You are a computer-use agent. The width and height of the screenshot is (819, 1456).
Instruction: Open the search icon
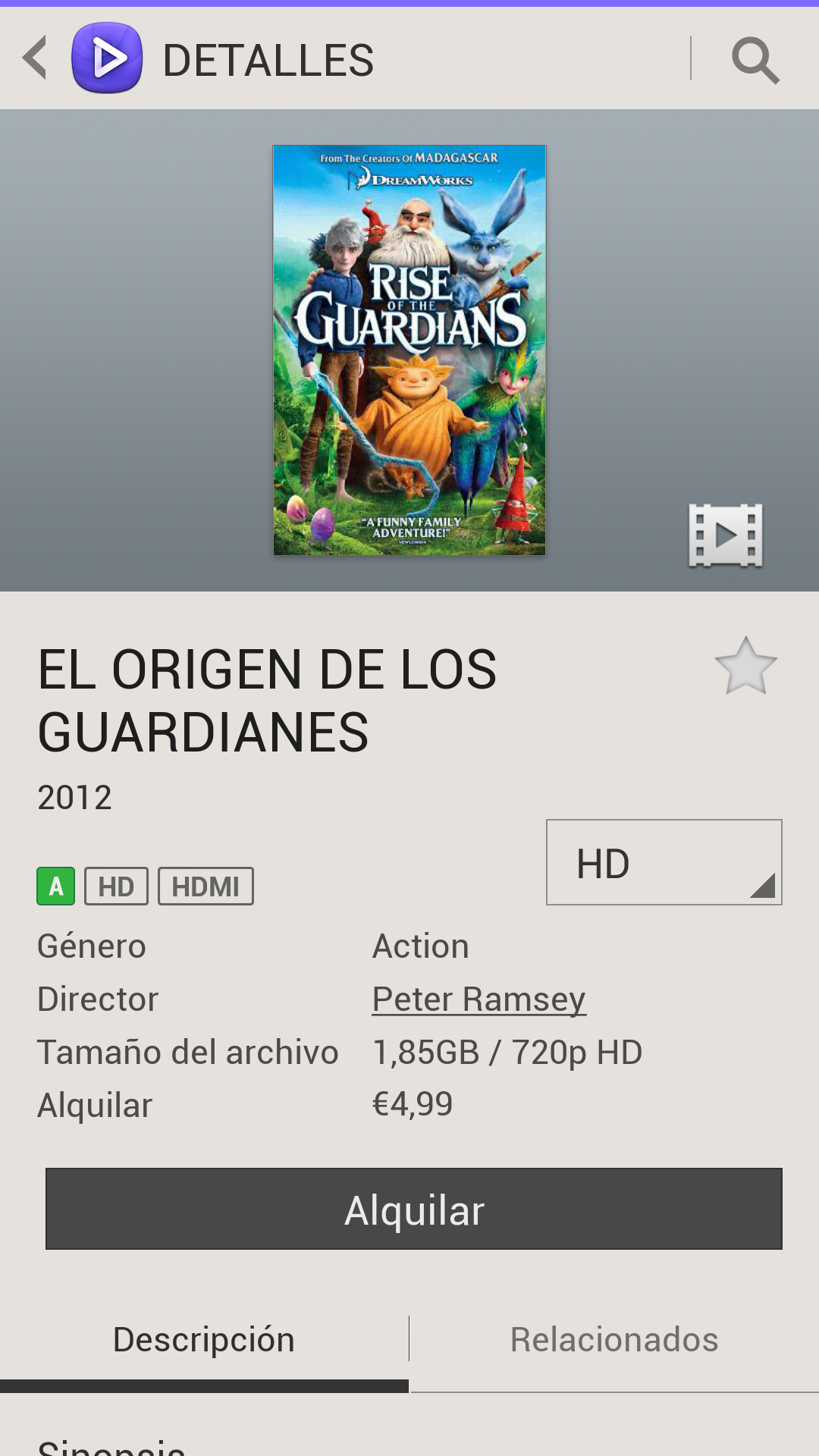(x=755, y=60)
